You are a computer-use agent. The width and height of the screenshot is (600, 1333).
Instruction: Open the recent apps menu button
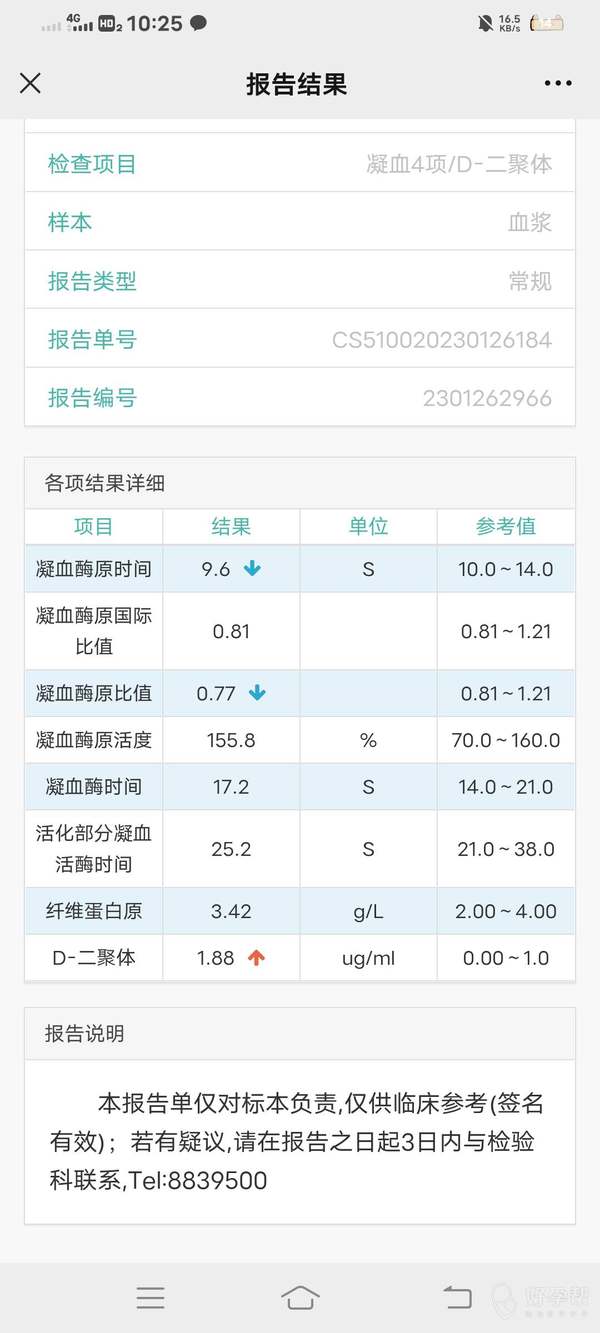point(150,1297)
